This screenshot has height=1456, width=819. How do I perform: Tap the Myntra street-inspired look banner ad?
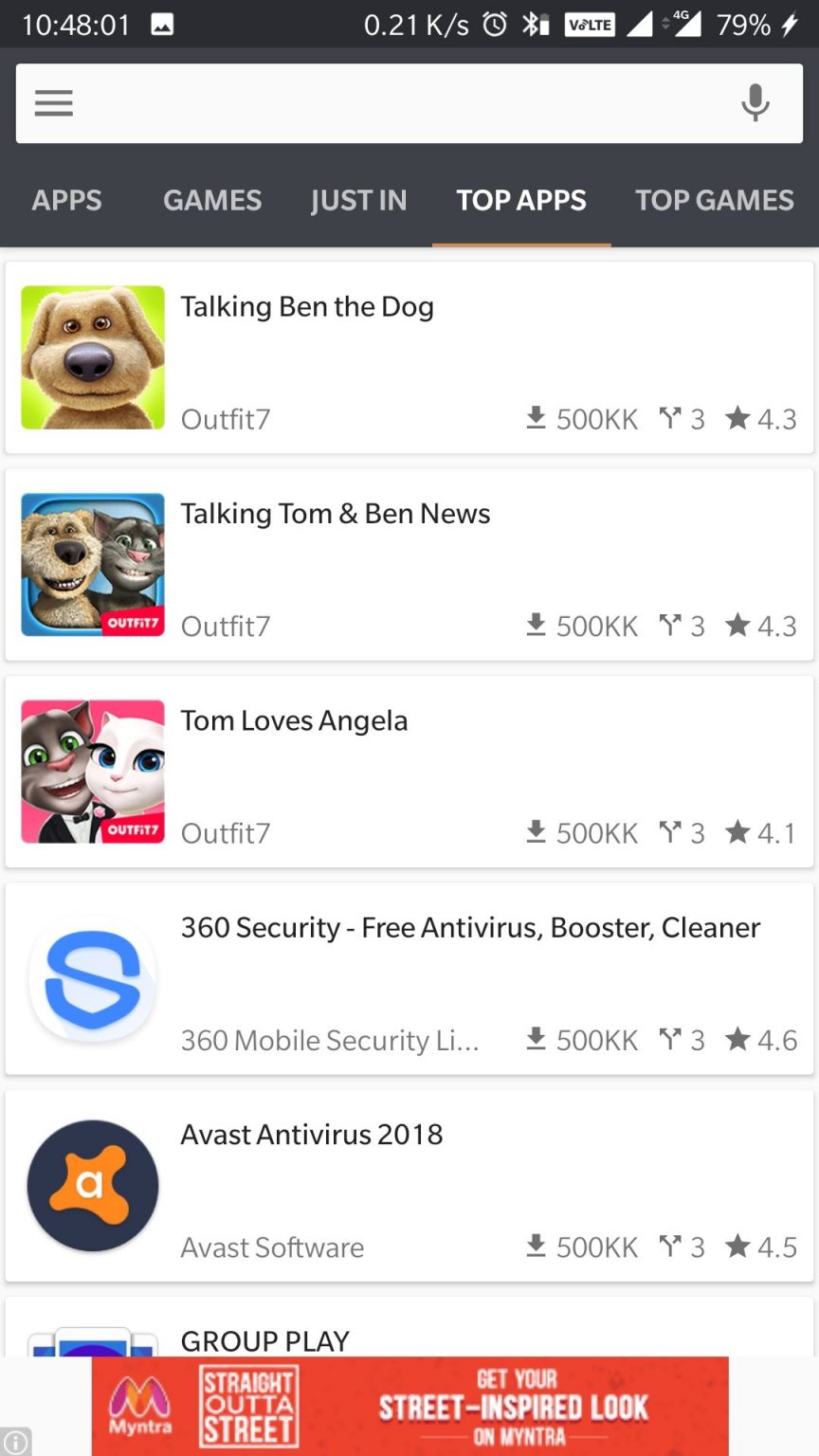tap(409, 1406)
